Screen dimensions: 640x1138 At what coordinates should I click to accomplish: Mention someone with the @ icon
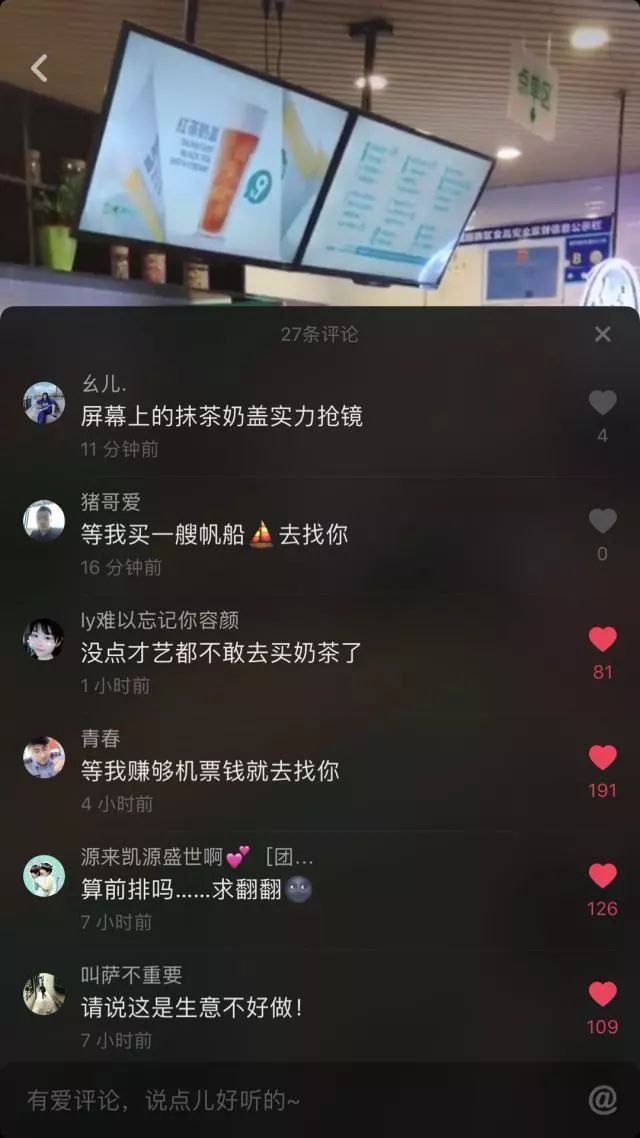click(x=602, y=1101)
